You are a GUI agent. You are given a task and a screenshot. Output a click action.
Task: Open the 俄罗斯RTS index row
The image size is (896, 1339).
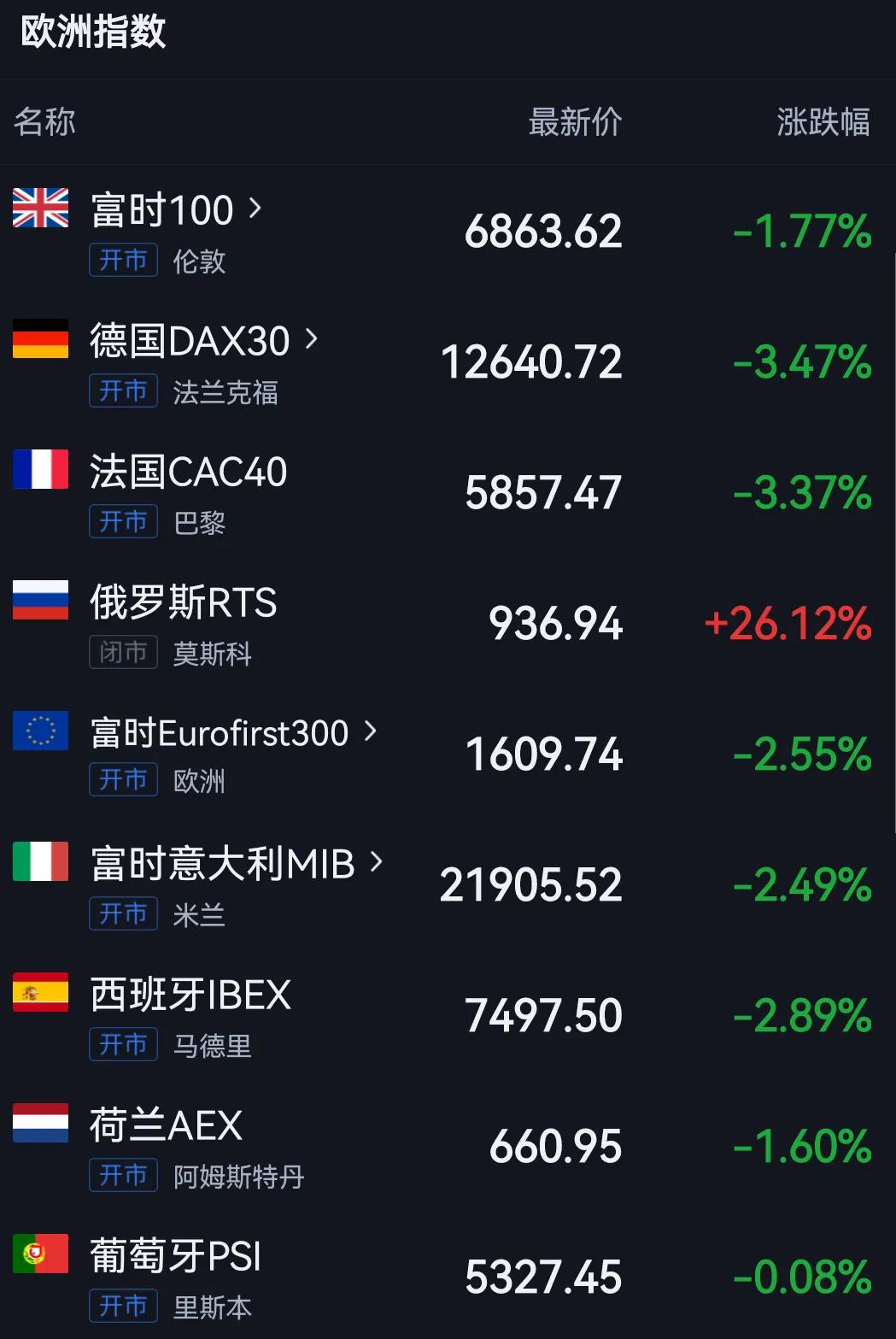click(183, 603)
